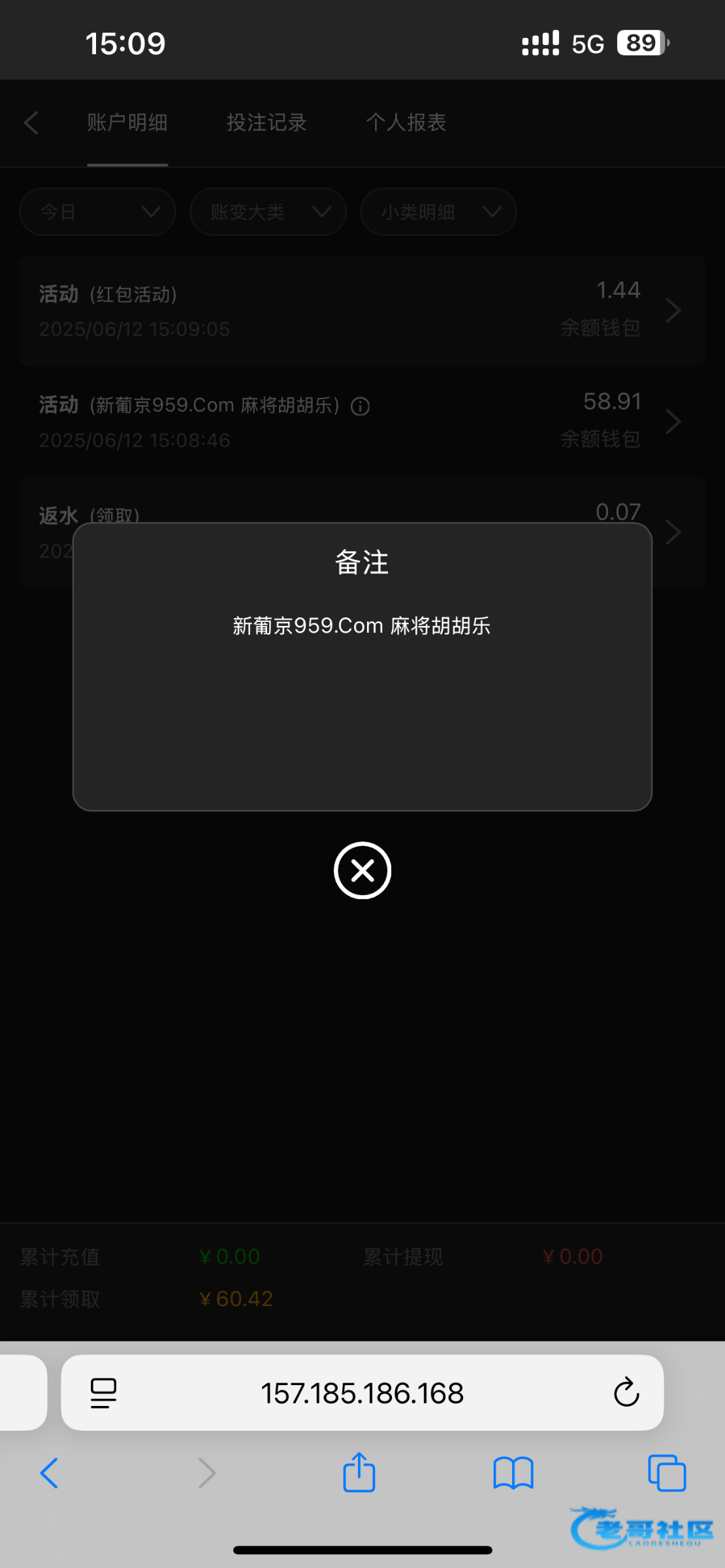Show all open tabs
This screenshot has height=1568, width=725.
point(667,1473)
